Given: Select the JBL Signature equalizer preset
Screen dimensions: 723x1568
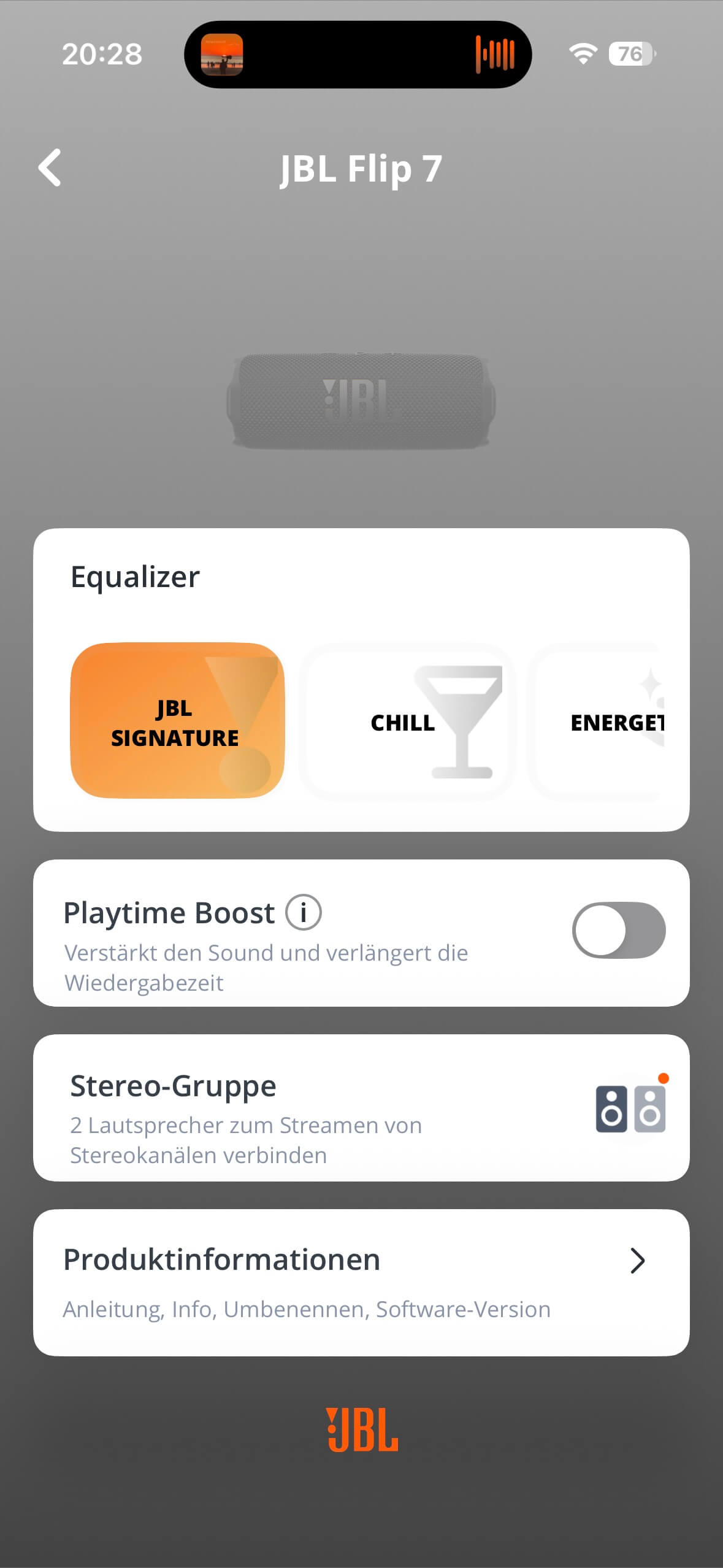Looking at the screenshot, I should (177, 721).
